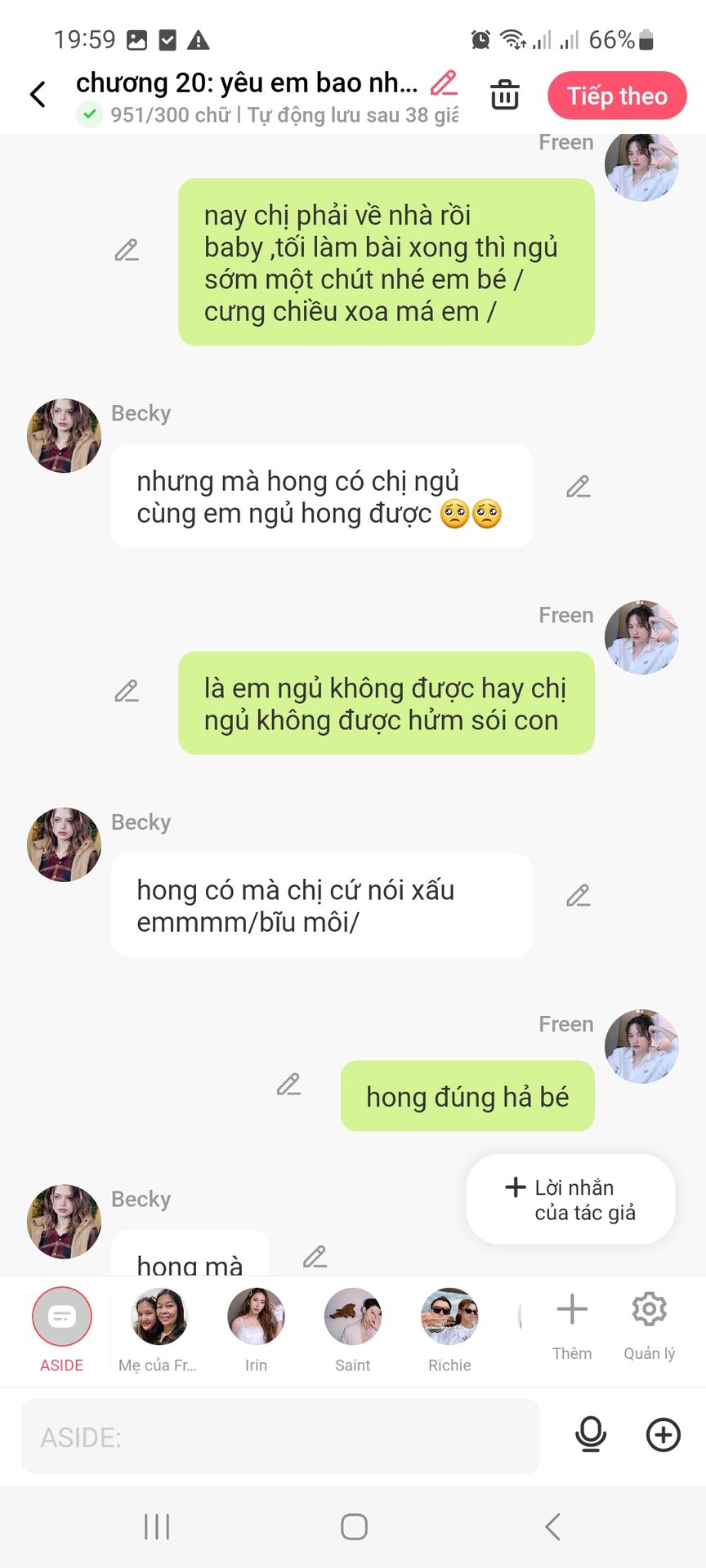
Task: Focus the ASIDE message input field
Action: (x=280, y=1437)
